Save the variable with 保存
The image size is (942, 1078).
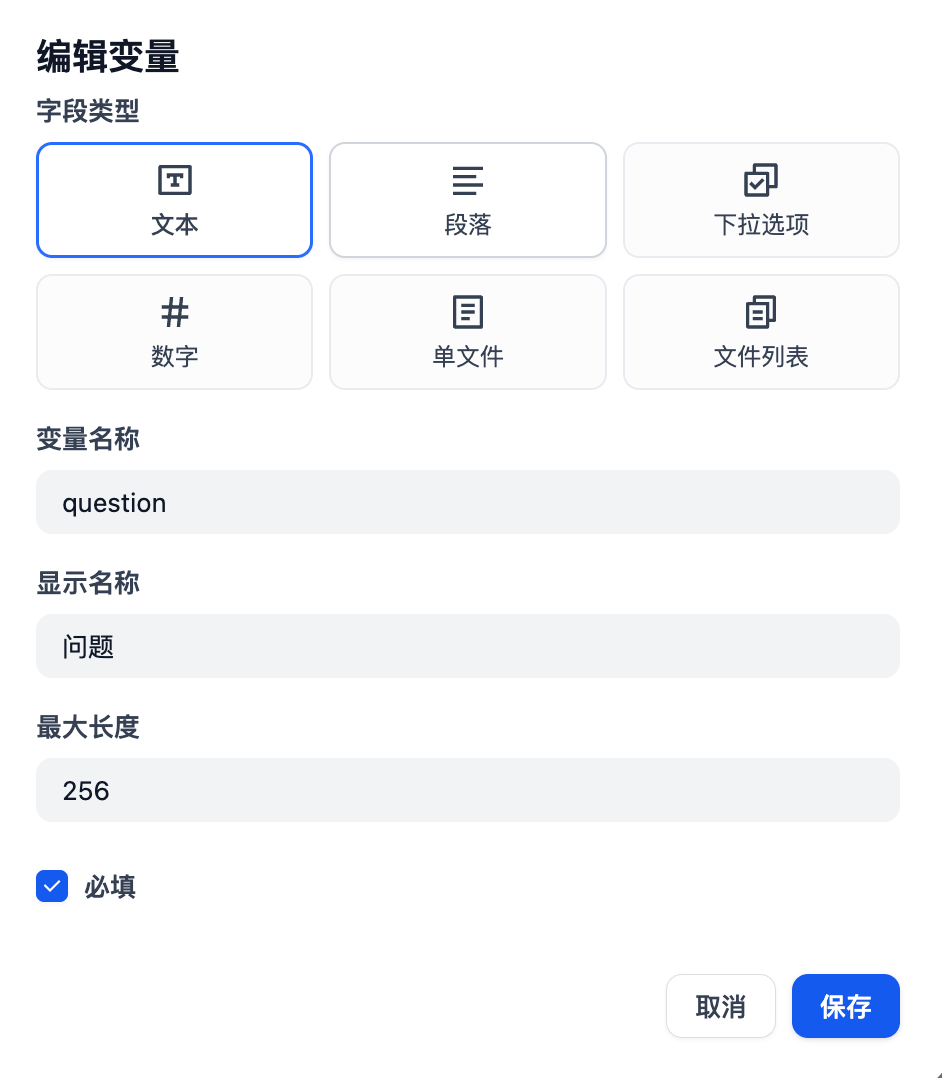pos(845,1006)
